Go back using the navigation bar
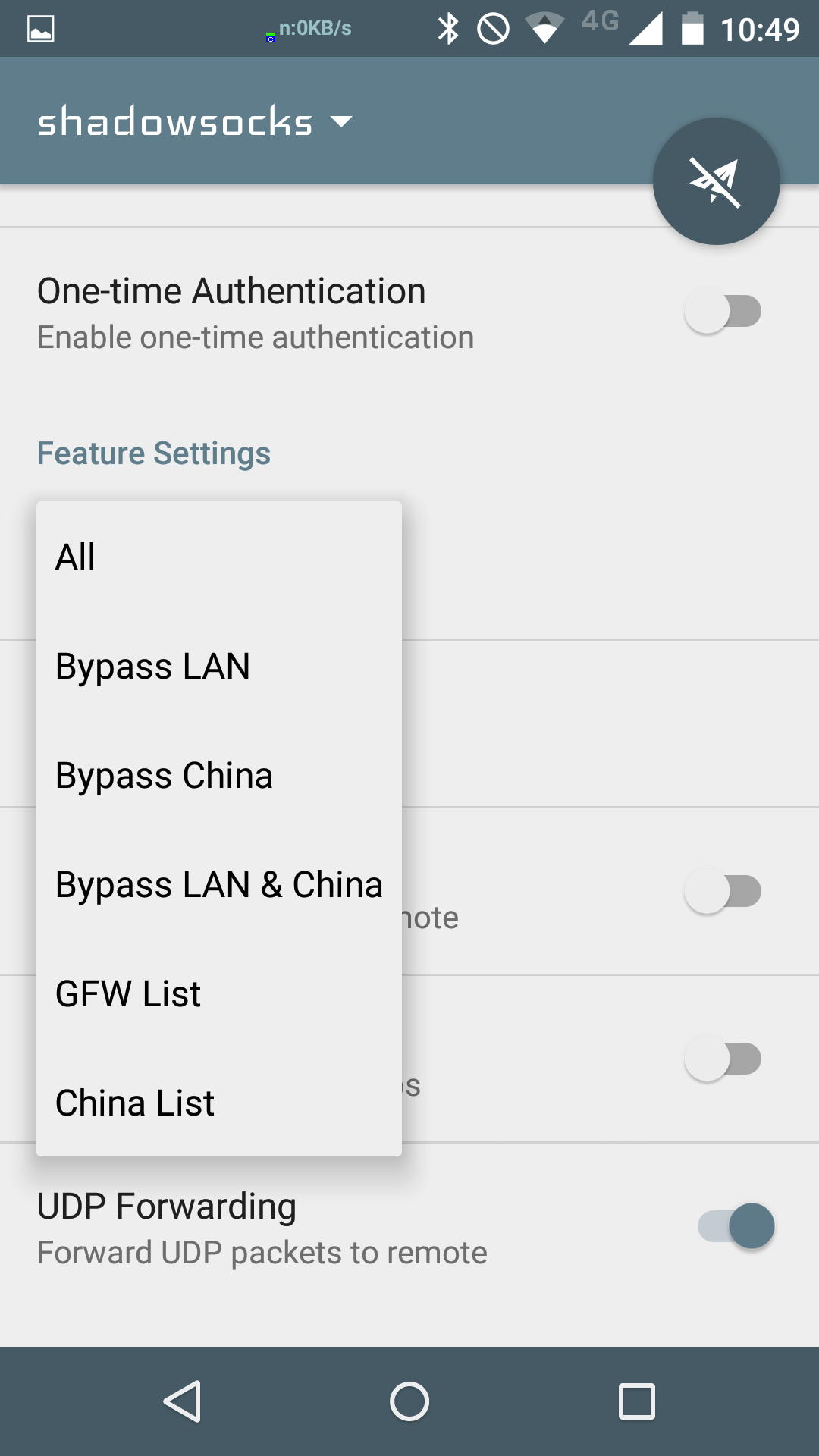819x1456 pixels. (182, 1401)
